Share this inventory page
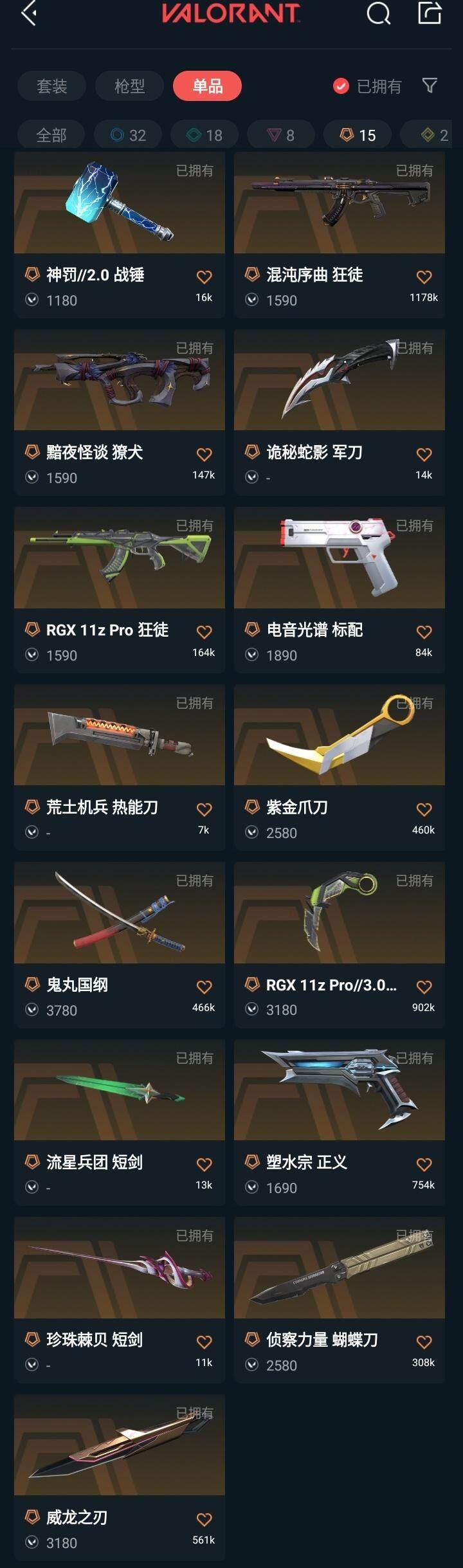The height and width of the screenshot is (1568, 463). click(x=430, y=13)
